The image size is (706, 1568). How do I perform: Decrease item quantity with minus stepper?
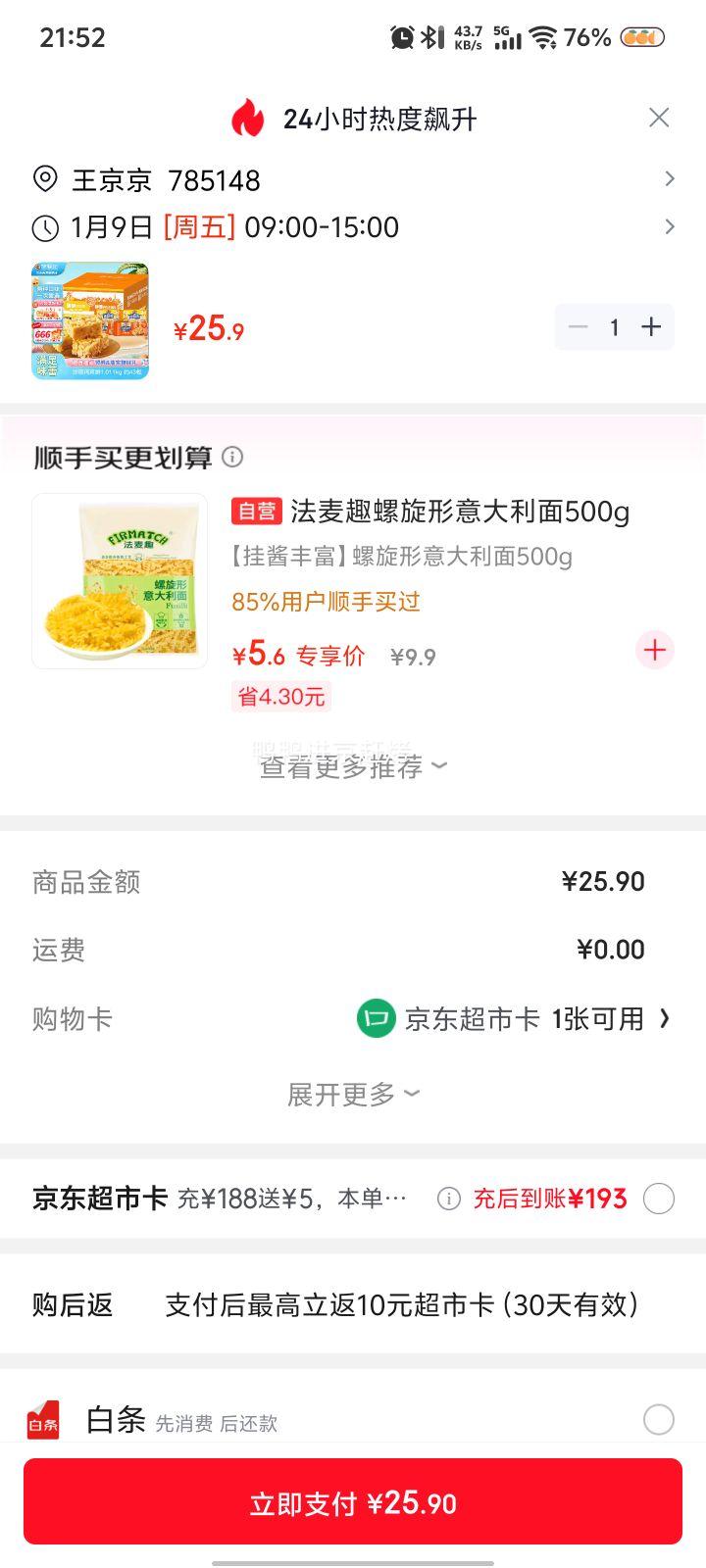pos(579,326)
